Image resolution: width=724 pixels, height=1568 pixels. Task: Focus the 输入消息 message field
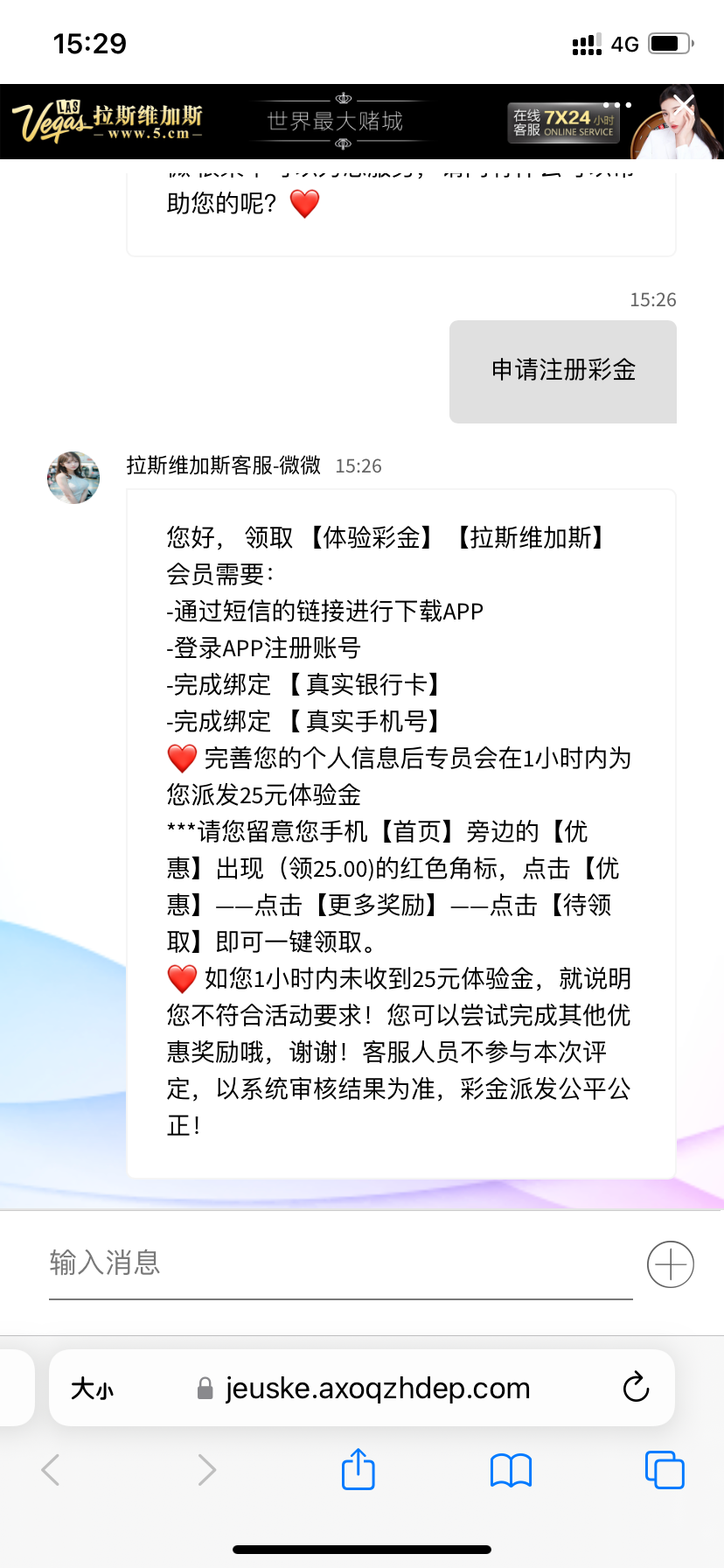click(x=340, y=1263)
